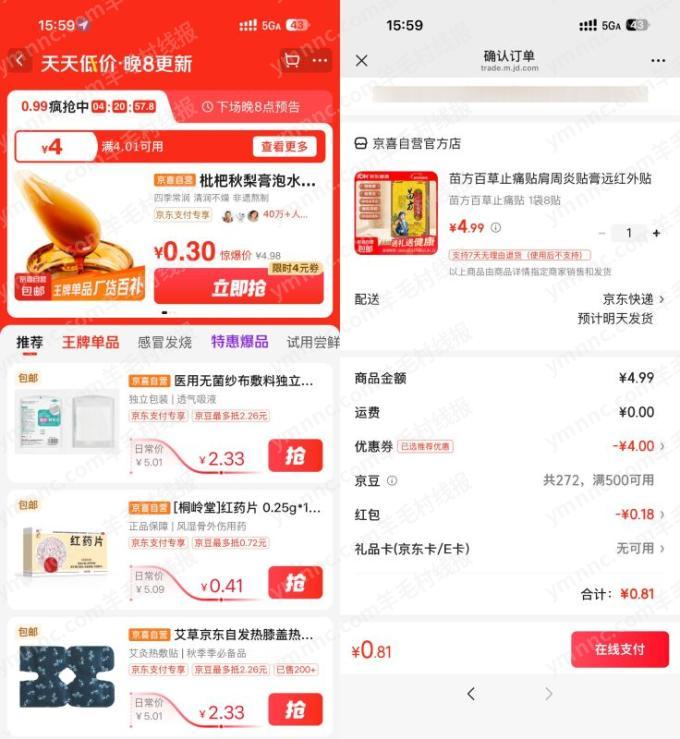Tap 查看更多 on the ¥4 coupon
The image size is (680, 739).
(284, 147)
